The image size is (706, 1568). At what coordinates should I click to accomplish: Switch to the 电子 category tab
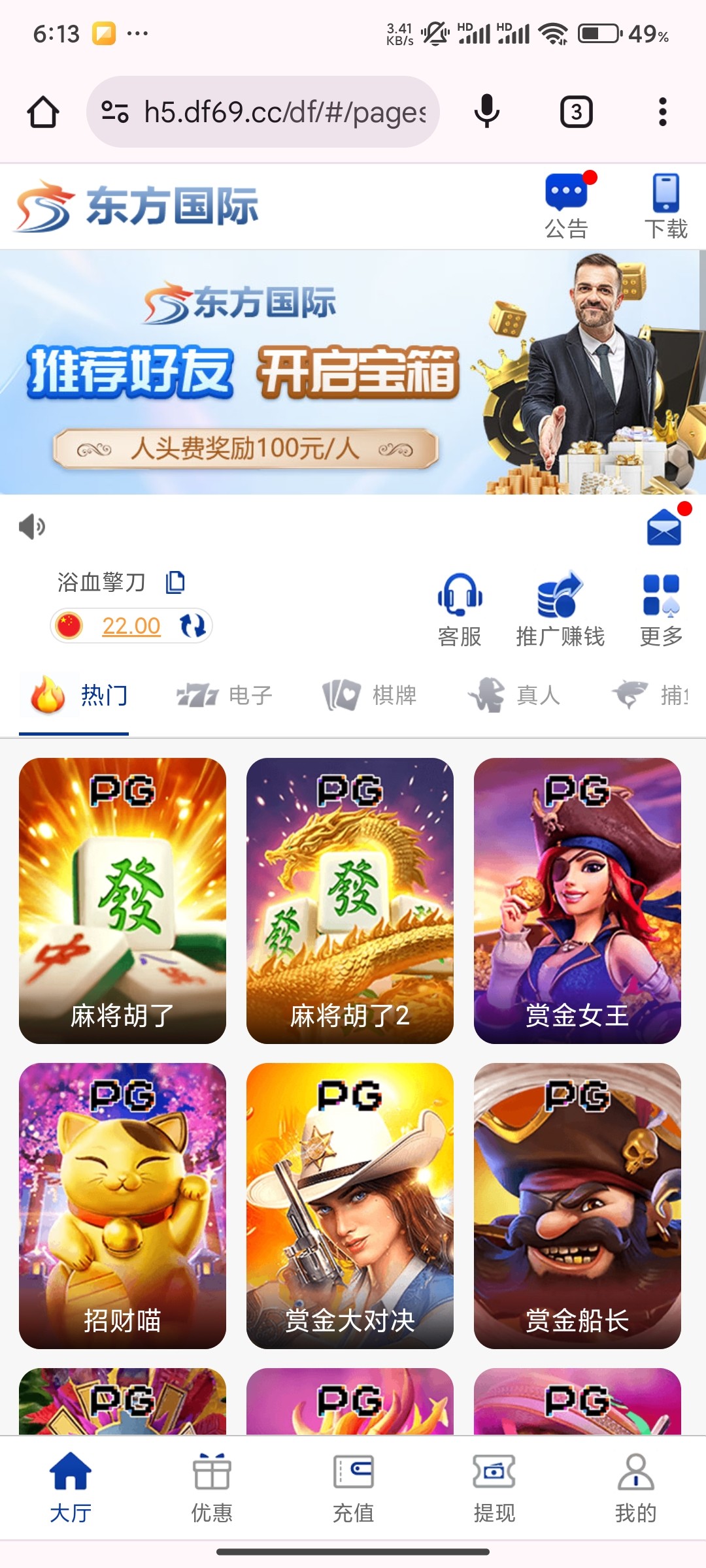coord(224,695)
